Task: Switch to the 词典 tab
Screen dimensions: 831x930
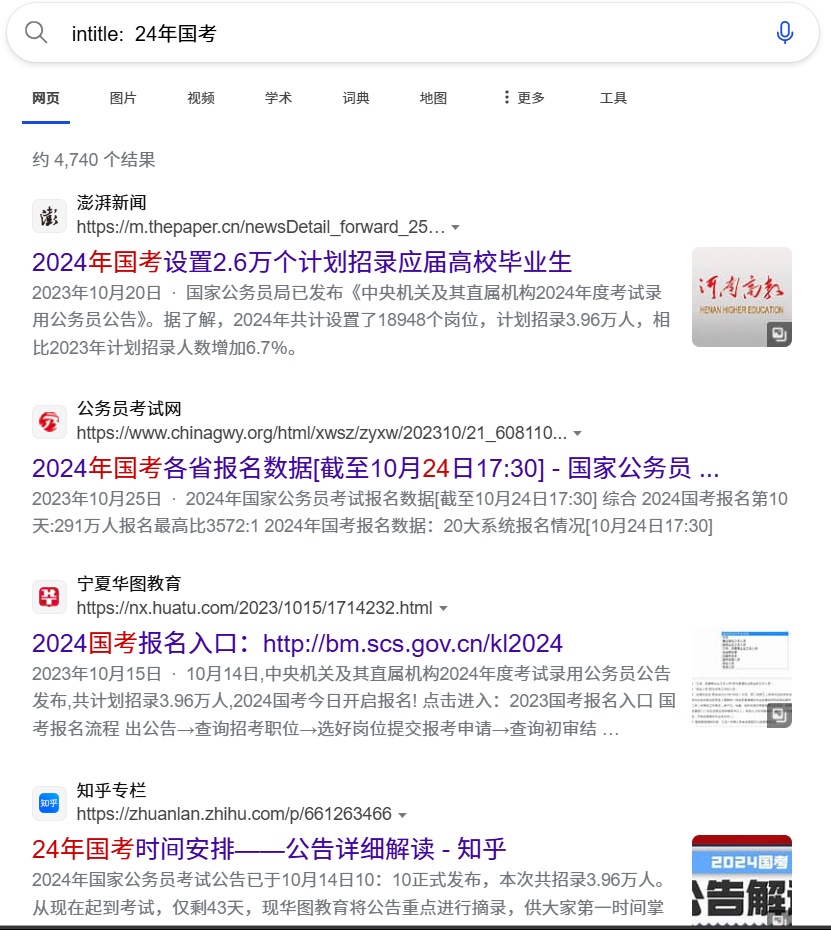Action: click(x=356, y=98)
